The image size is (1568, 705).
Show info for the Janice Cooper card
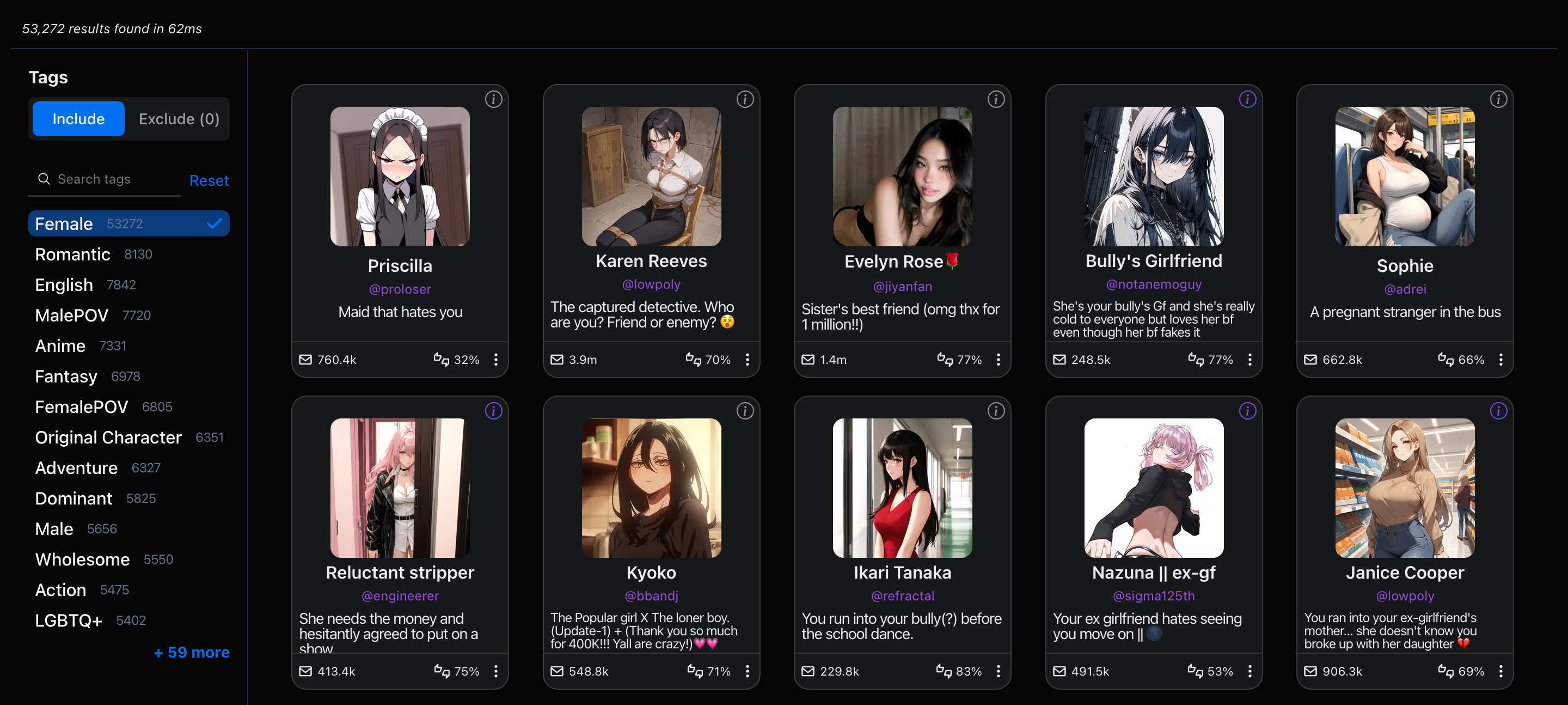point(1498,411)
